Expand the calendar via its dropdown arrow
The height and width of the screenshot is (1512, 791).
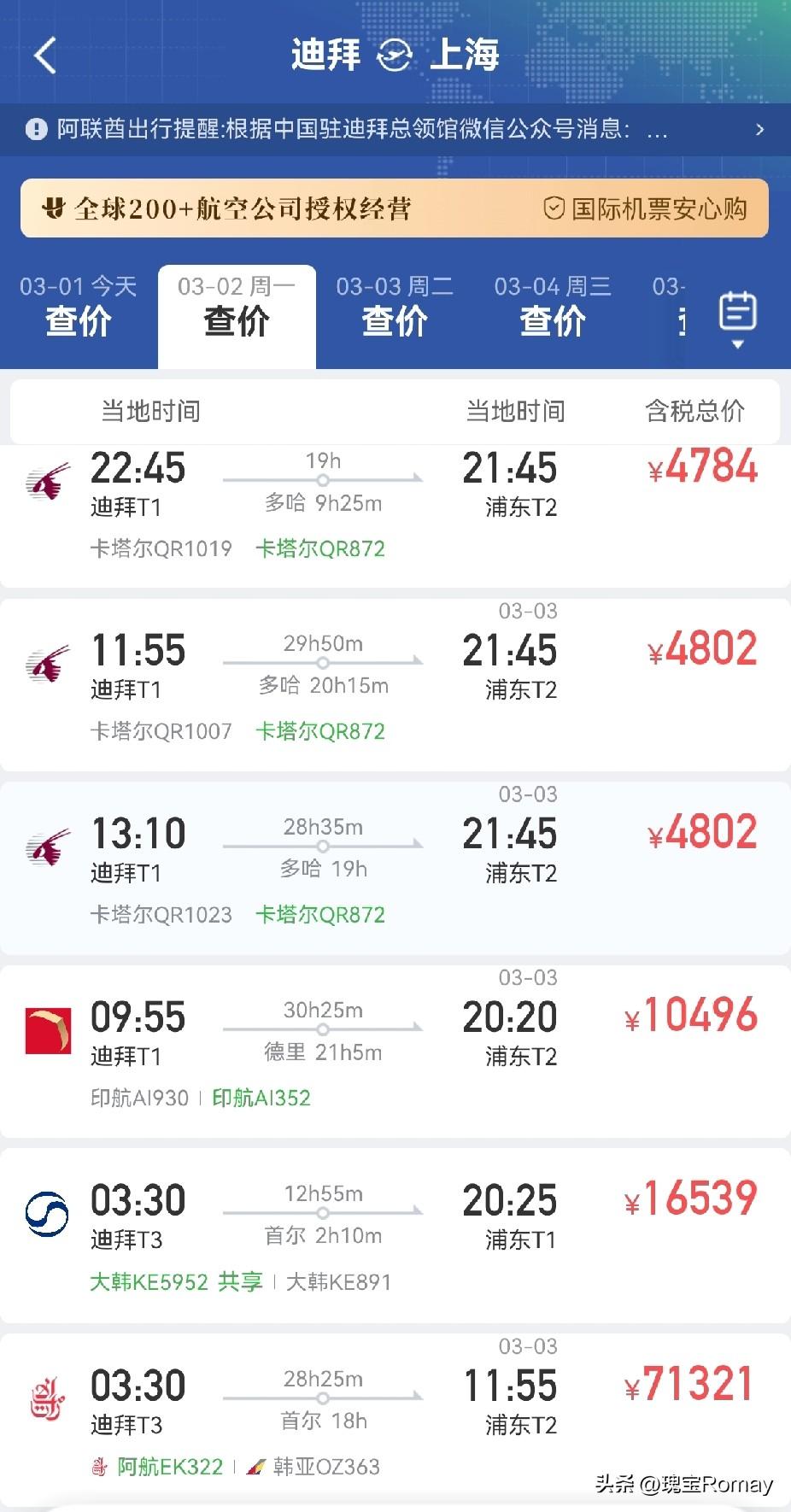(735, 344)
